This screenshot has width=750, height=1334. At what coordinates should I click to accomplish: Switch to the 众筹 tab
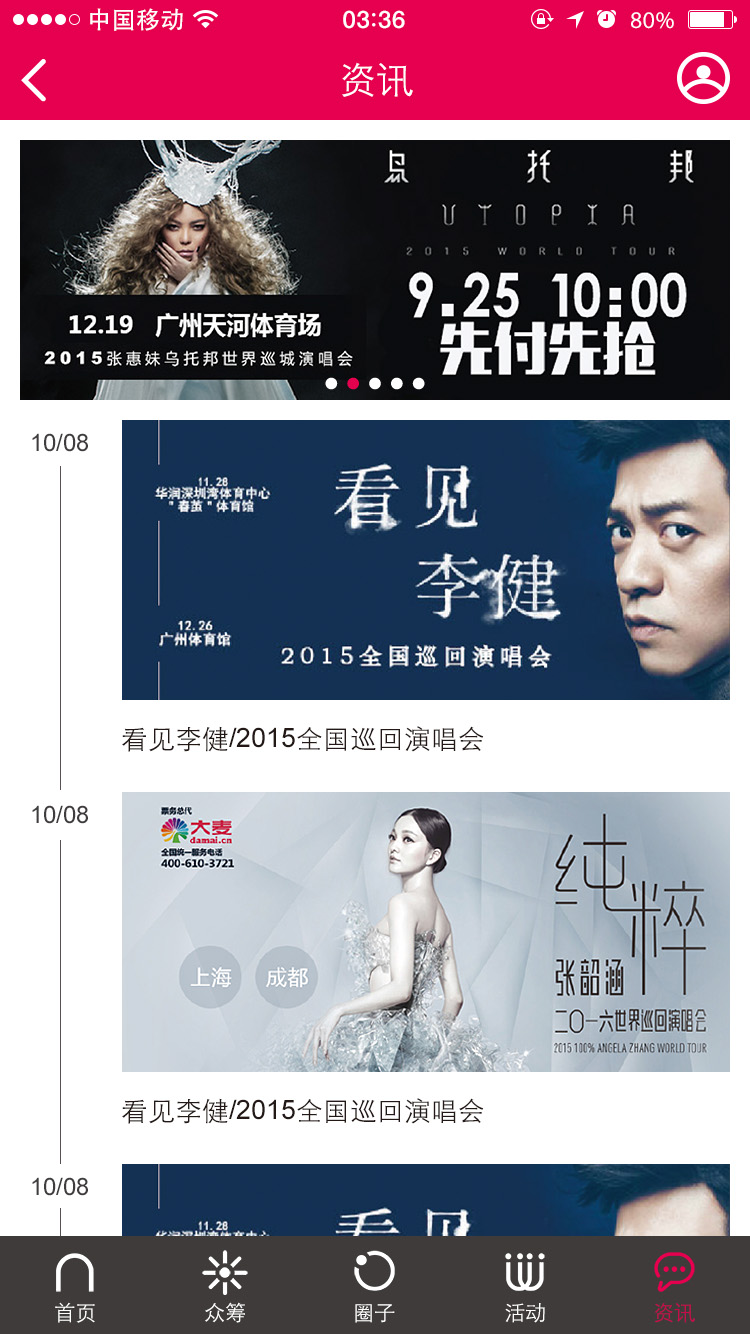coord(225,1286)
